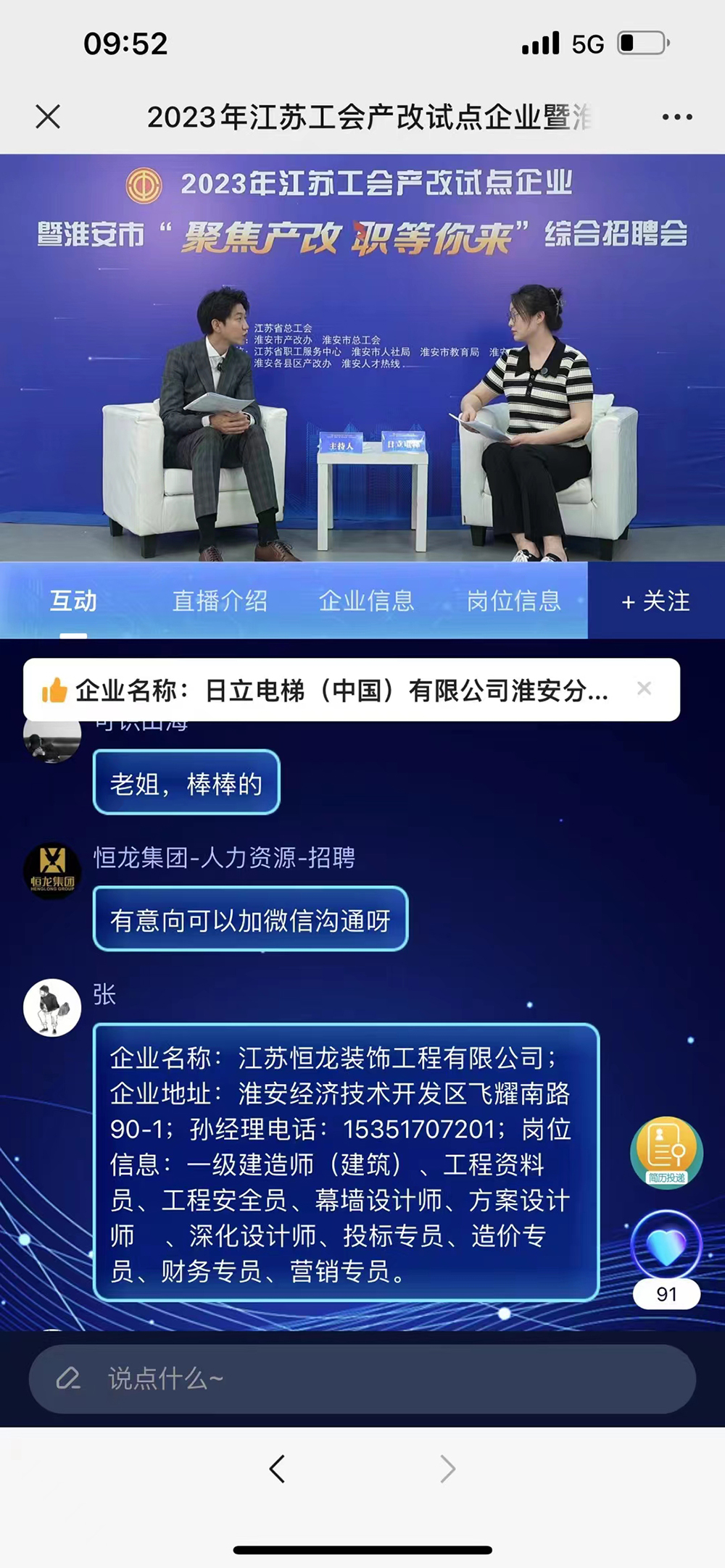This screenshot has width=725, height=1568.
Task: Go back with the browser back arrow
Action: point(277,1469)
